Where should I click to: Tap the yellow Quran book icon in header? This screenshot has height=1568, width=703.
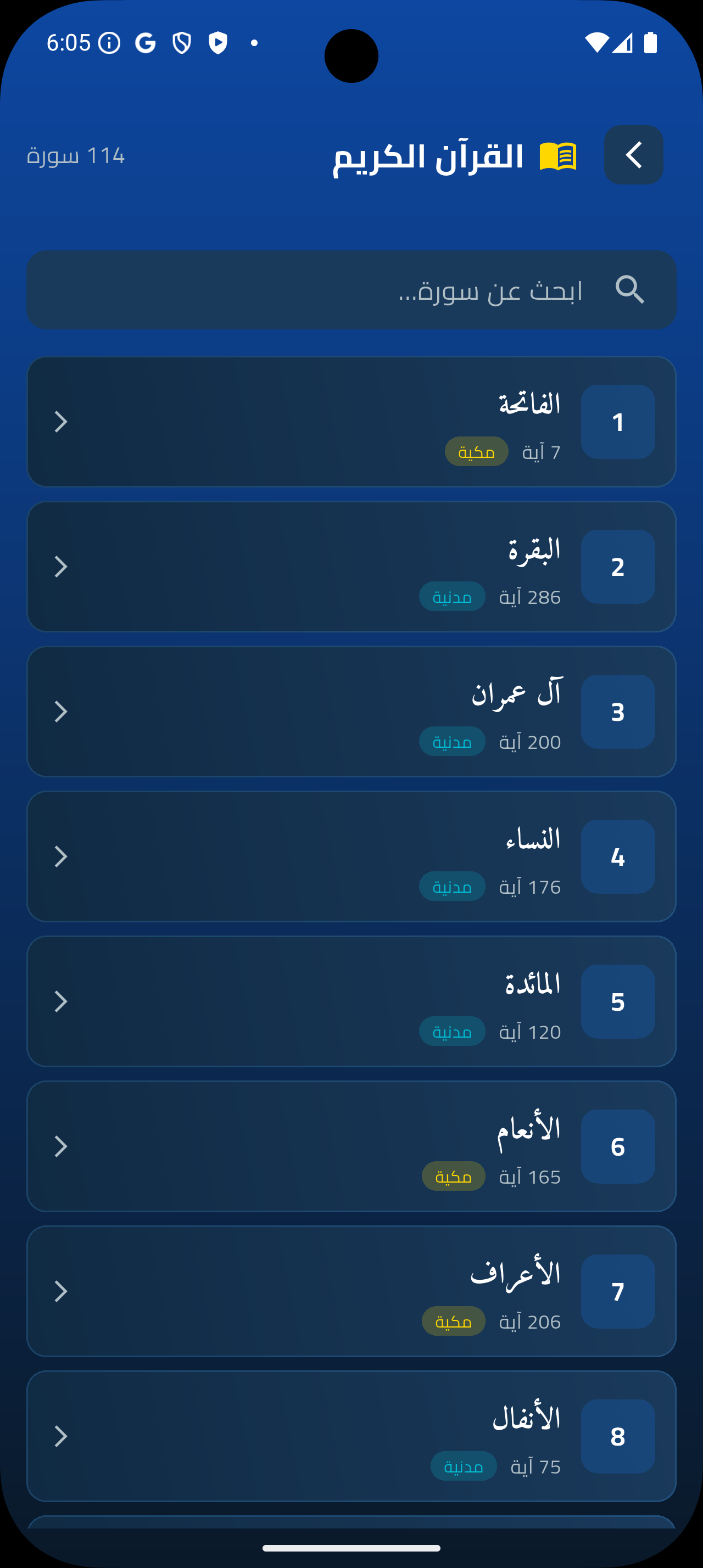click(557, 155)
